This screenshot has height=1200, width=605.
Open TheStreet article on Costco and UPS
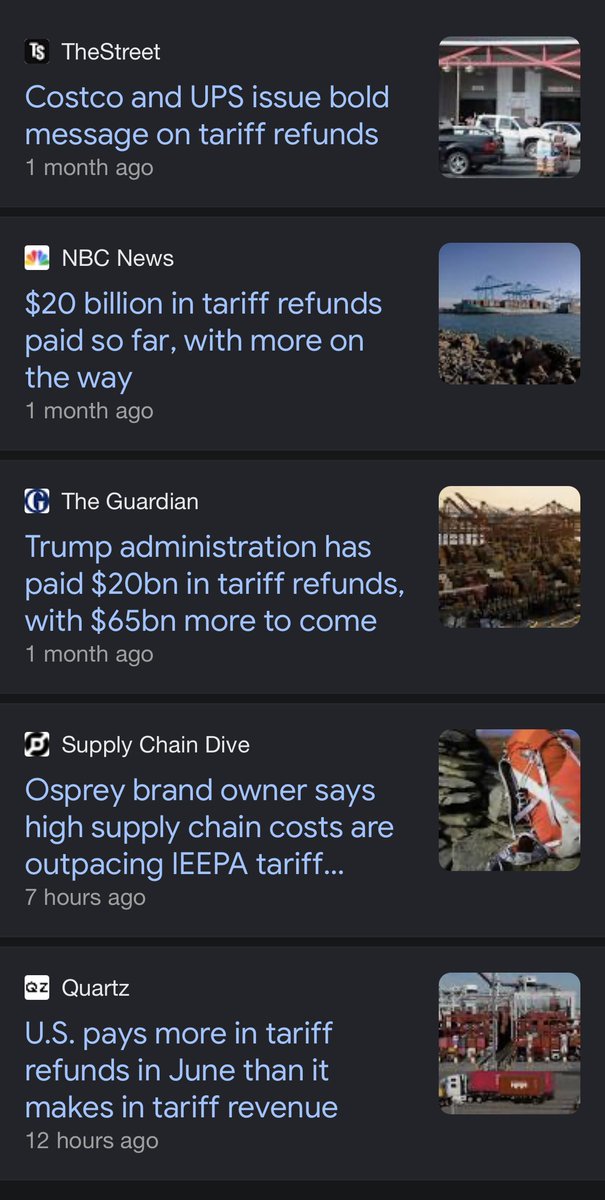click(207, 115)
